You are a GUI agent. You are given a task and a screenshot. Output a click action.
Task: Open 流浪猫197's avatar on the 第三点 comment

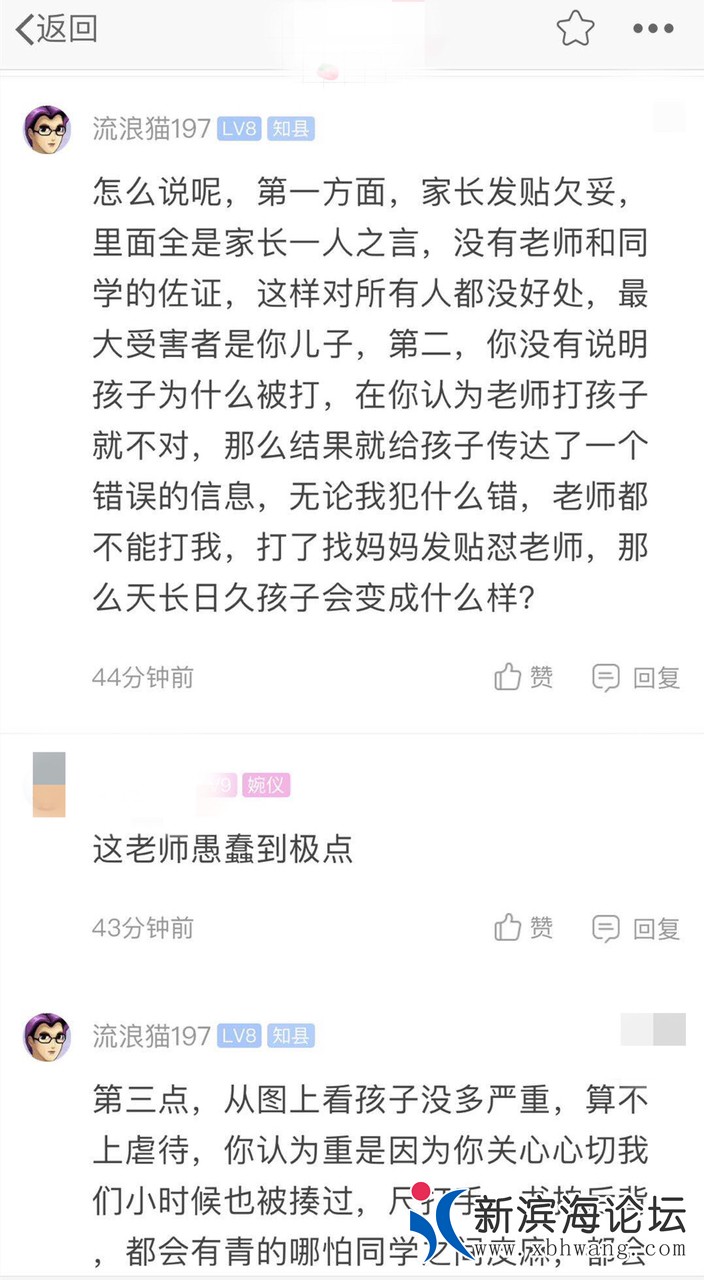coord(47,1037)
